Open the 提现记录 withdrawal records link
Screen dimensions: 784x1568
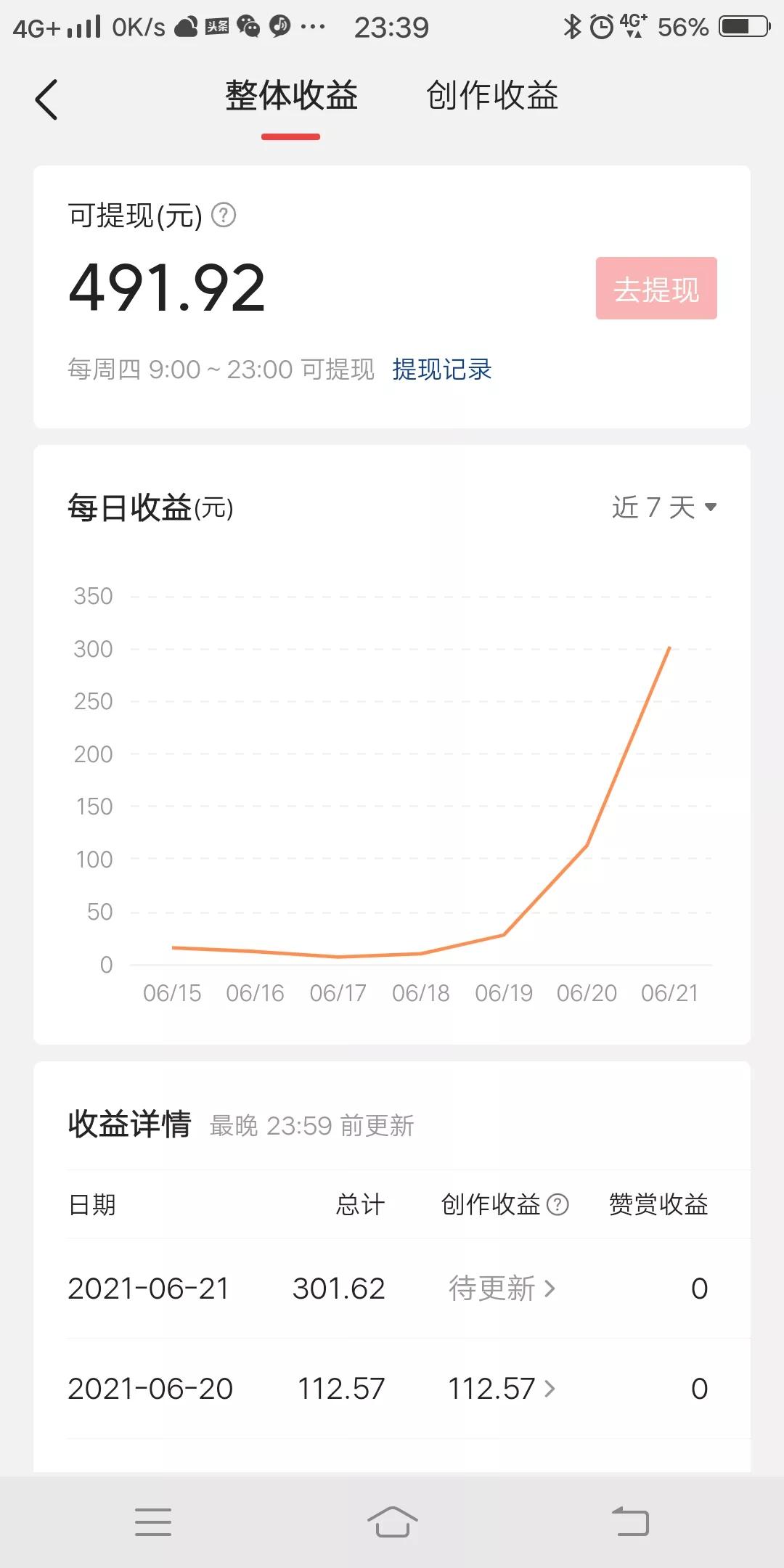coord(441,369)
